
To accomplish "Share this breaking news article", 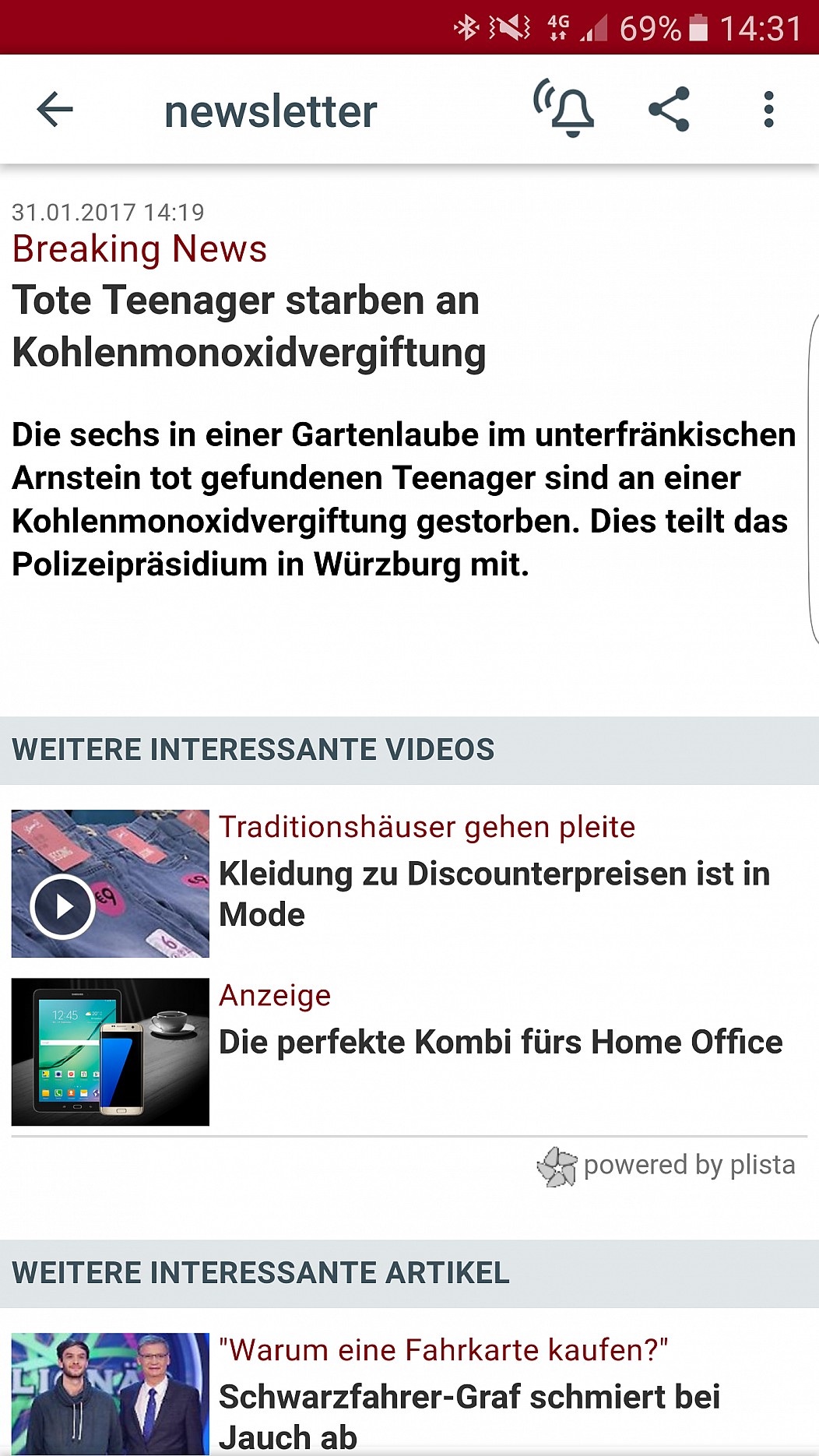I will click(x=669, y=109).
